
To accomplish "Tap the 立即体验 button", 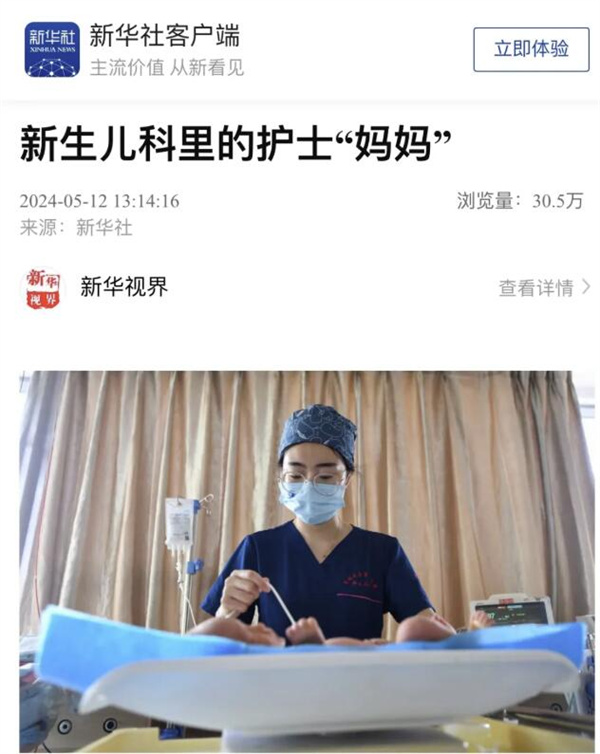I will coord(531,49).
